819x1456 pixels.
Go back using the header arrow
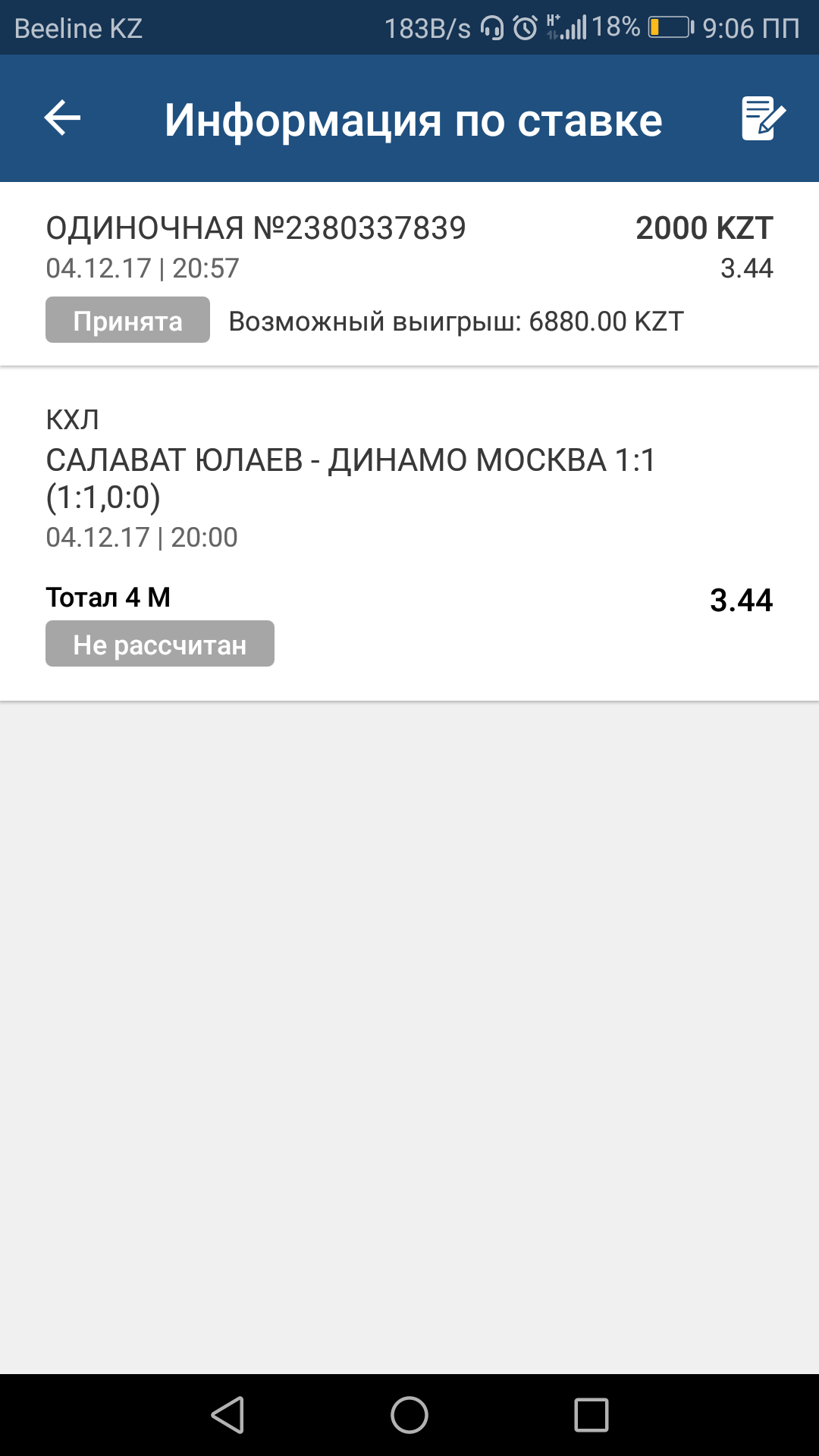(x=62, y=118)
